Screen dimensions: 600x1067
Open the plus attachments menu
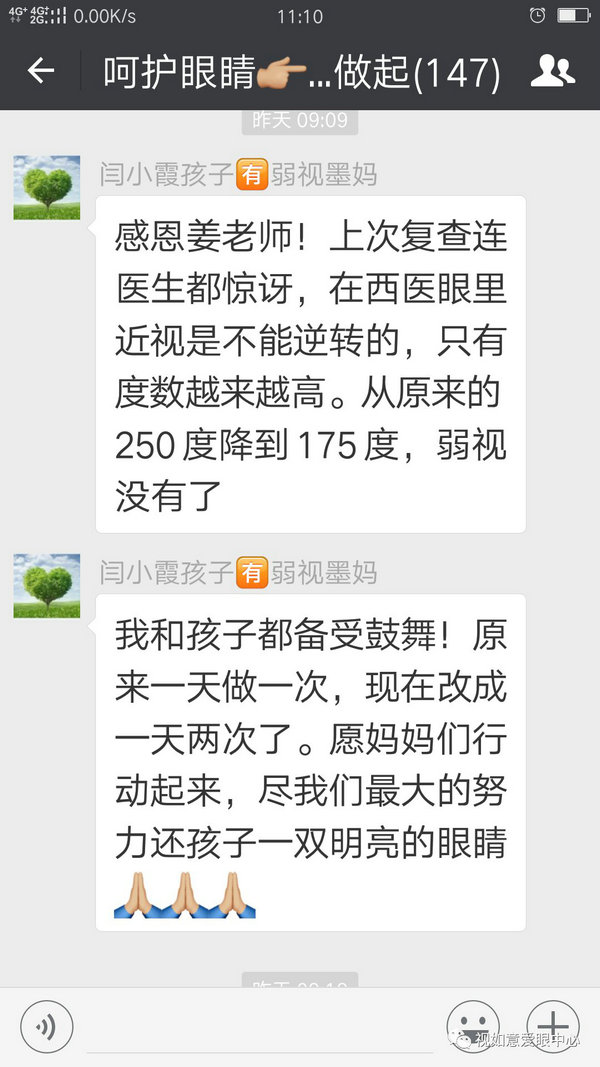552,1026
